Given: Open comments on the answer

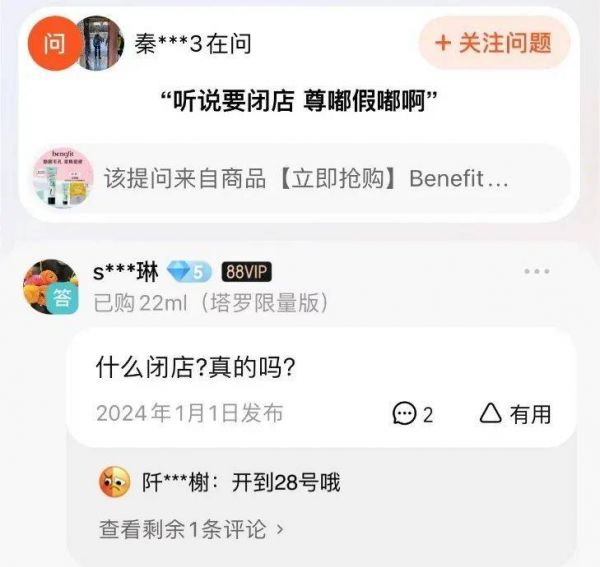Looking at the screenshot, I should [x=413, y=414].
